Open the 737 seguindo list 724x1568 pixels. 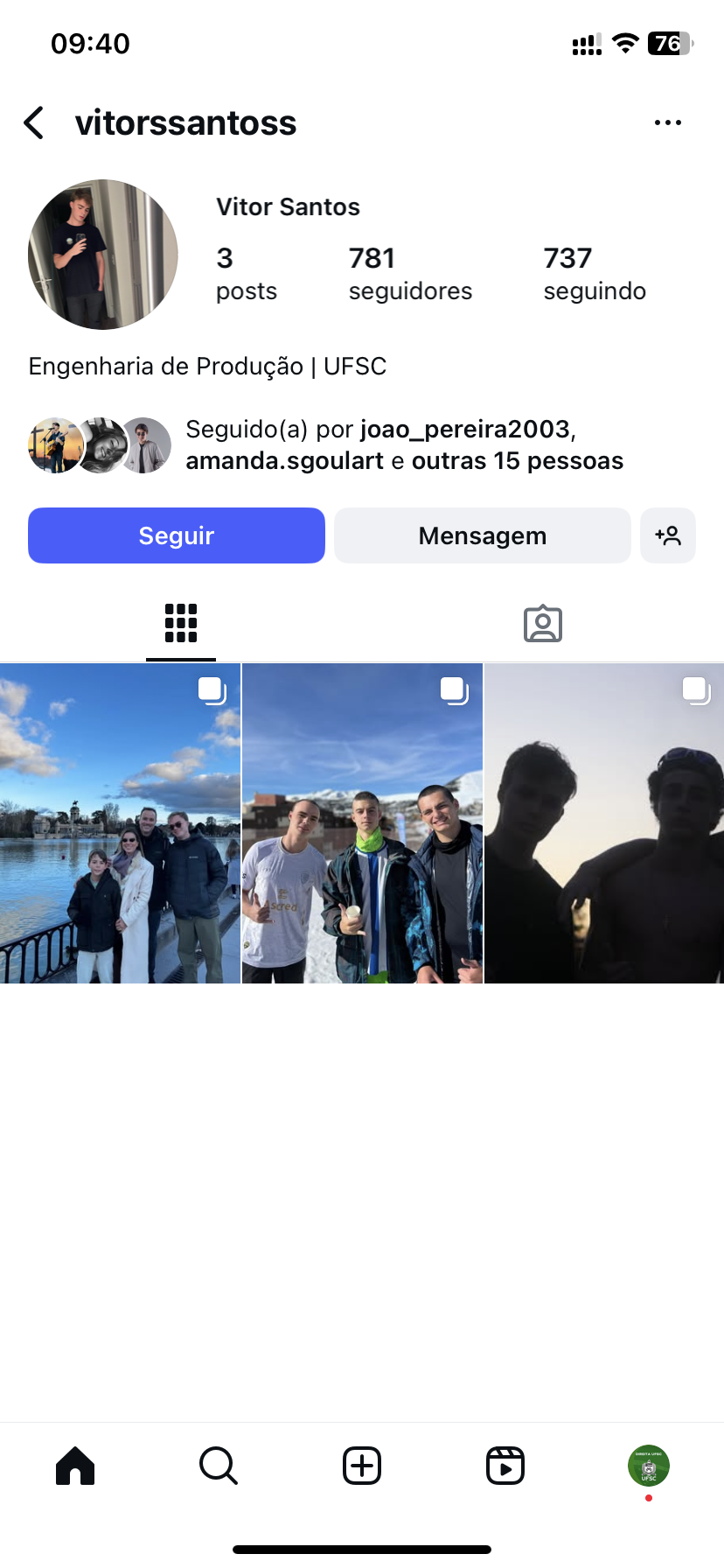(x=594, y=273)
